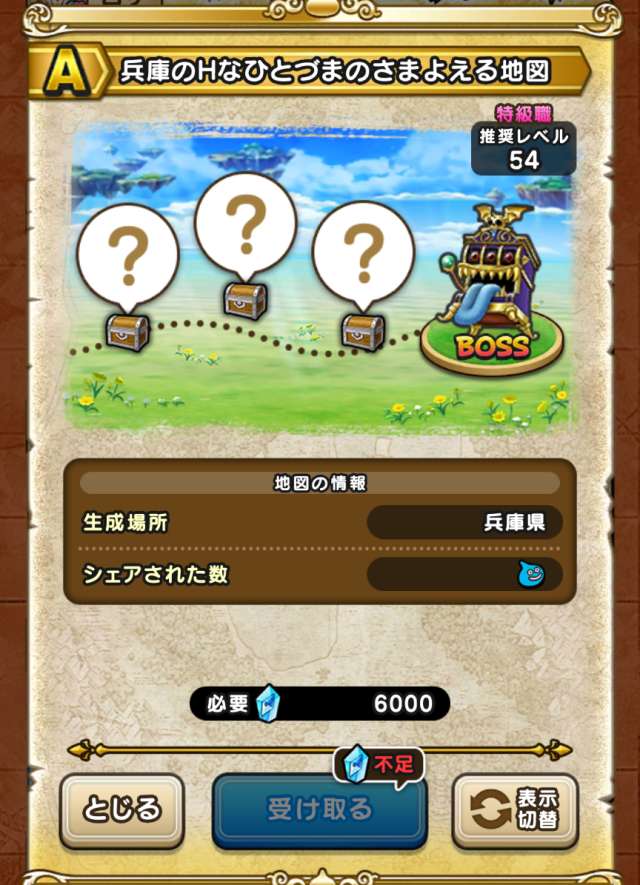640x885 pixels.
Task: Close the map dialog with とじる
Action: (122, 809)
